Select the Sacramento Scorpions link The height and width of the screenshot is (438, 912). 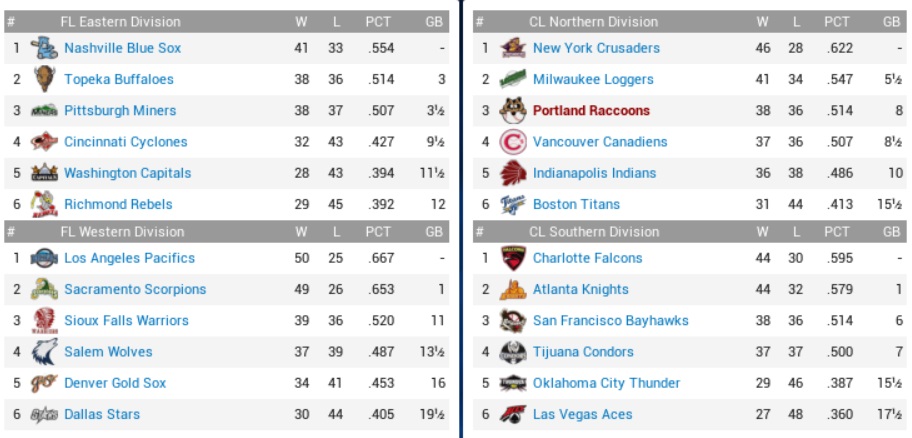click(x=134, y=289)
